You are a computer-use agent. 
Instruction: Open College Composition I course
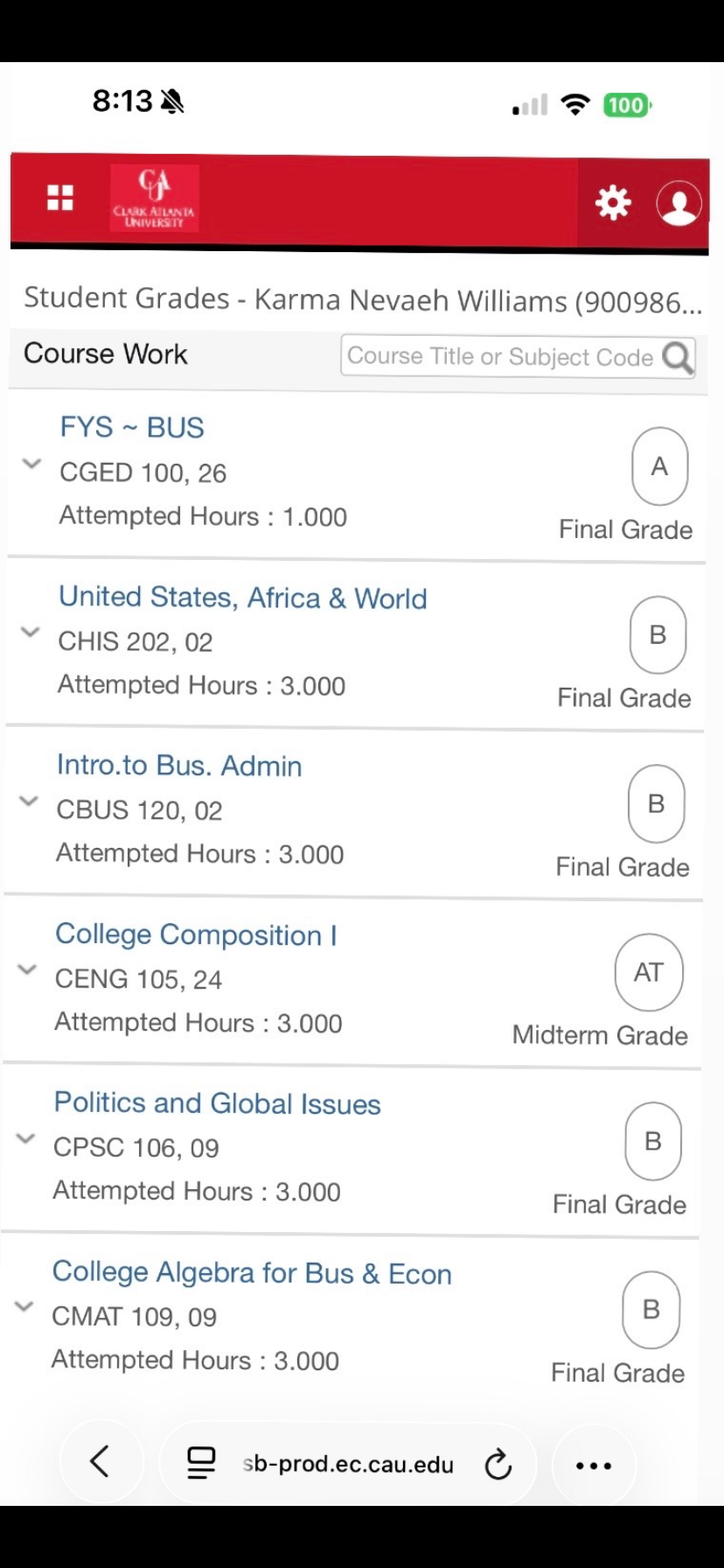tap(196, 934)
